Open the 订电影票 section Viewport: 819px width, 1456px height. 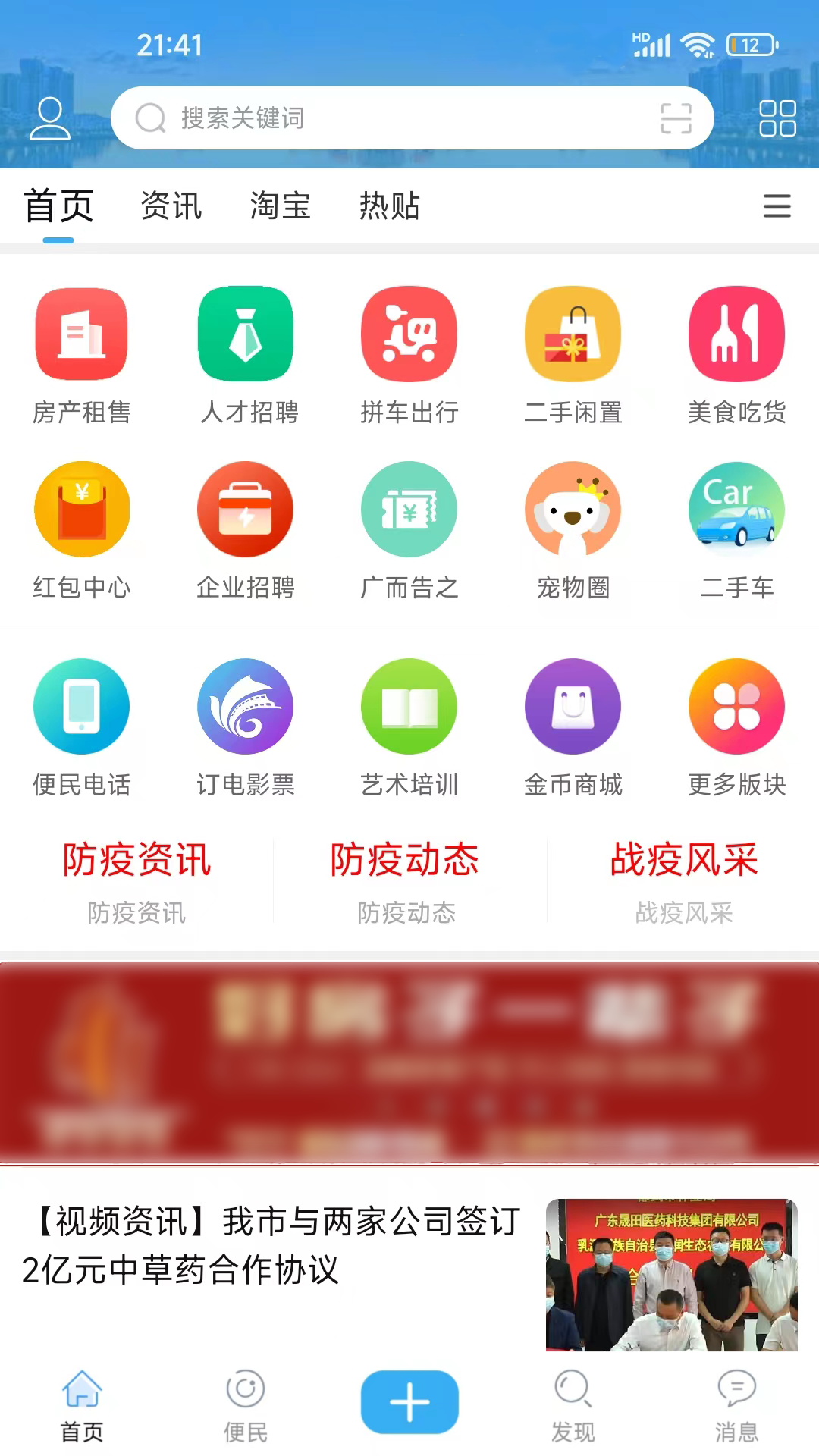[x=246, y=724]
